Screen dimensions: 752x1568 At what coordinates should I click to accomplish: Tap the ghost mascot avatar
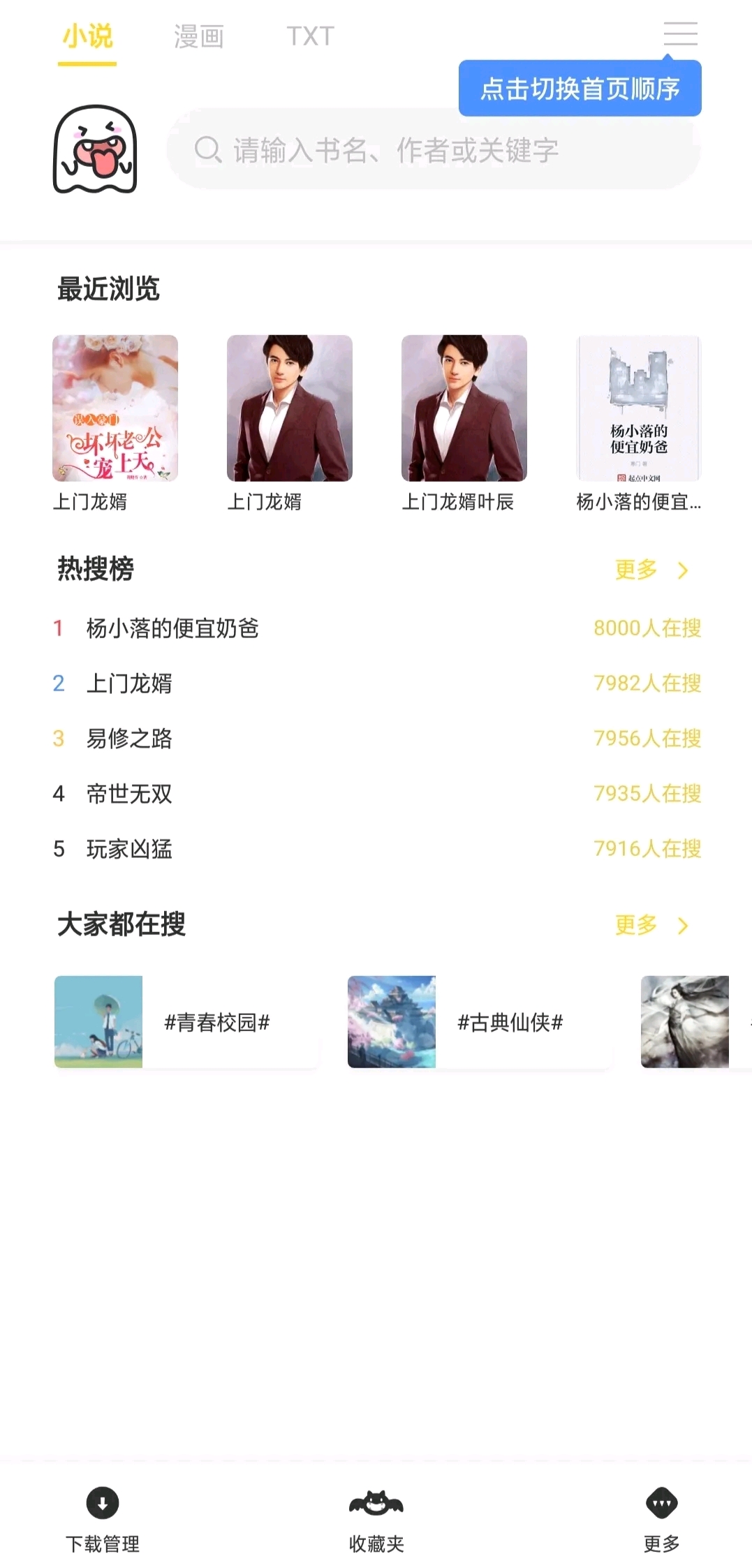click(95, 149)
